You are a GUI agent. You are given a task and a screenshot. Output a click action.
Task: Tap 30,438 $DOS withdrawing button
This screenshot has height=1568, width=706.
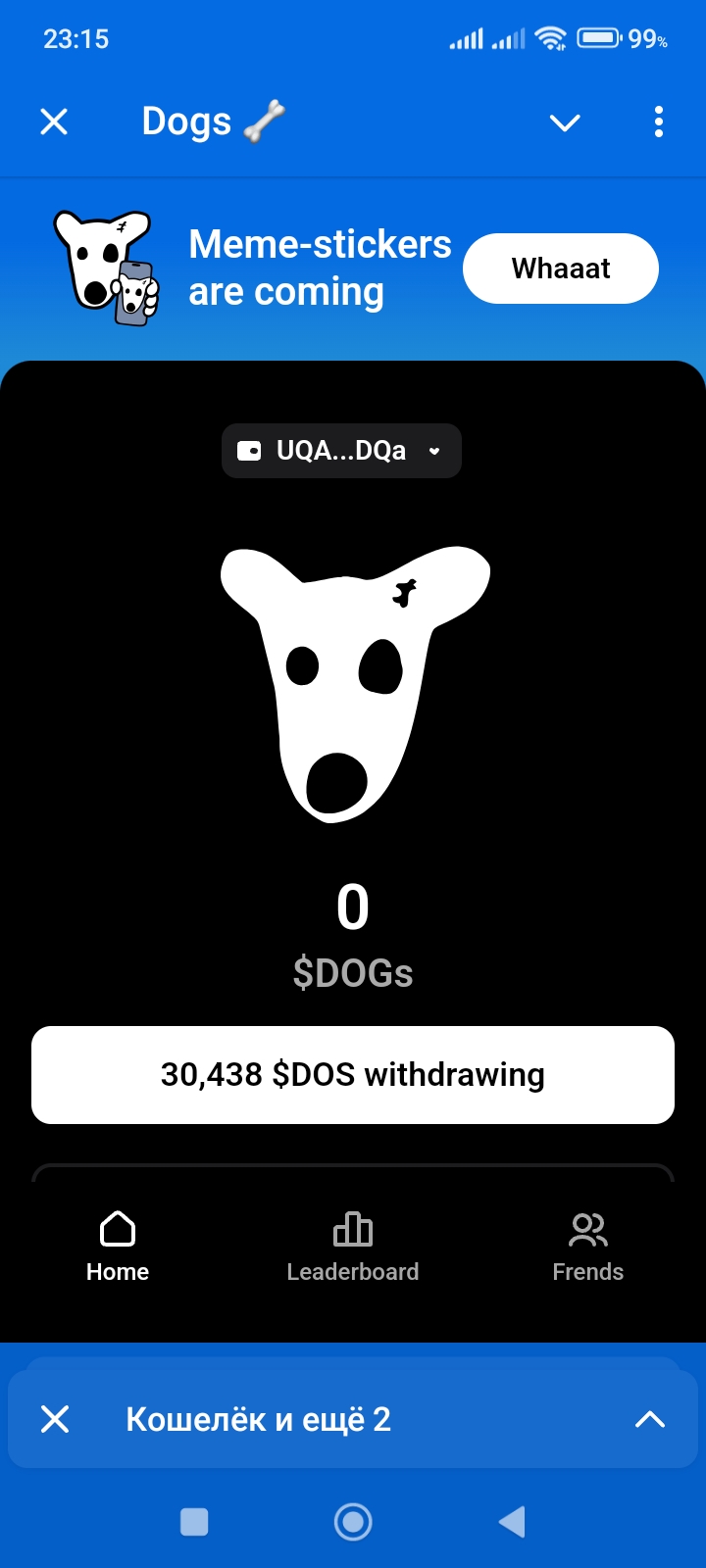pos(353,1075)
